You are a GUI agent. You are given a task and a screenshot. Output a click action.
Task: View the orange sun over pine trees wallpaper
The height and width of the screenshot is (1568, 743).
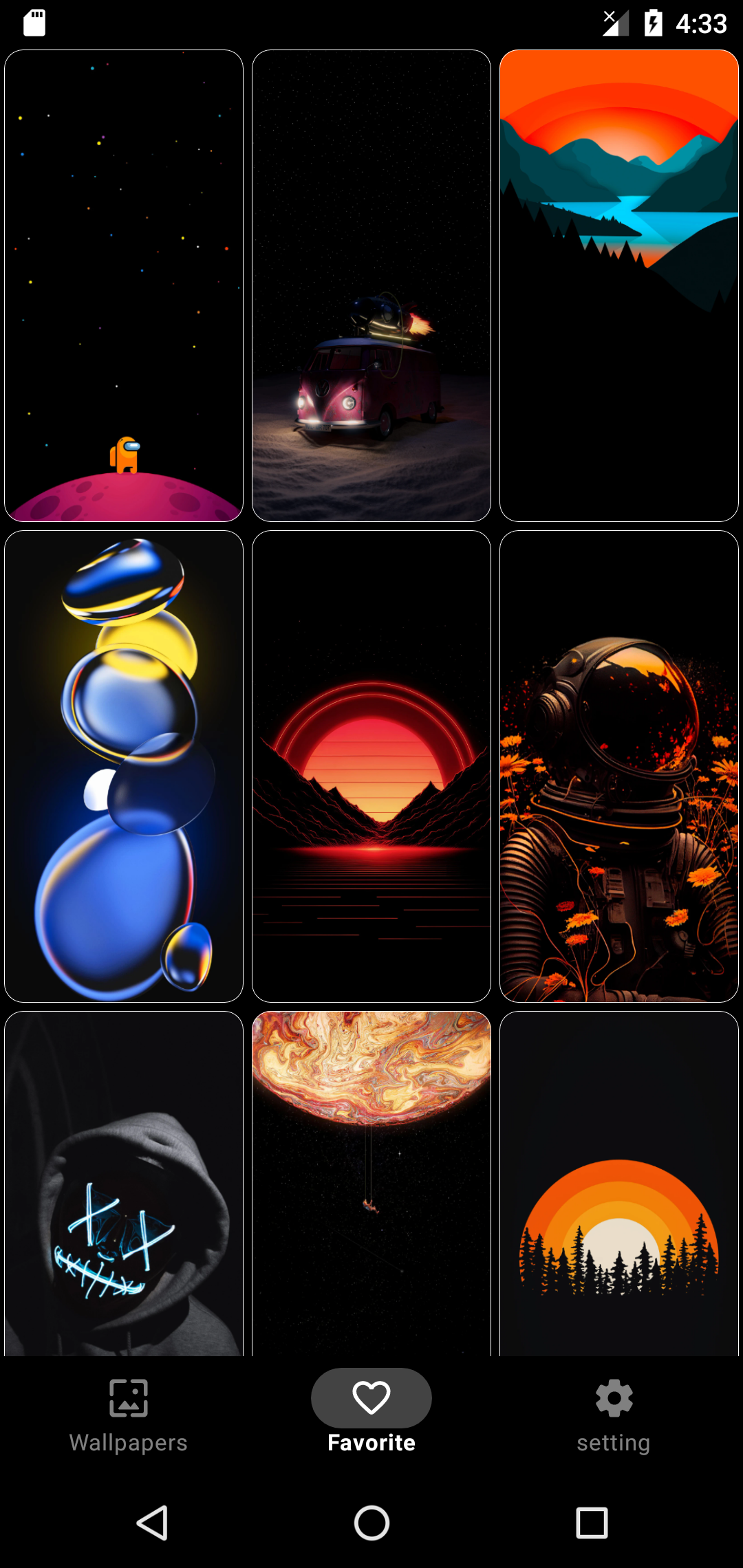coord(619,1183)
